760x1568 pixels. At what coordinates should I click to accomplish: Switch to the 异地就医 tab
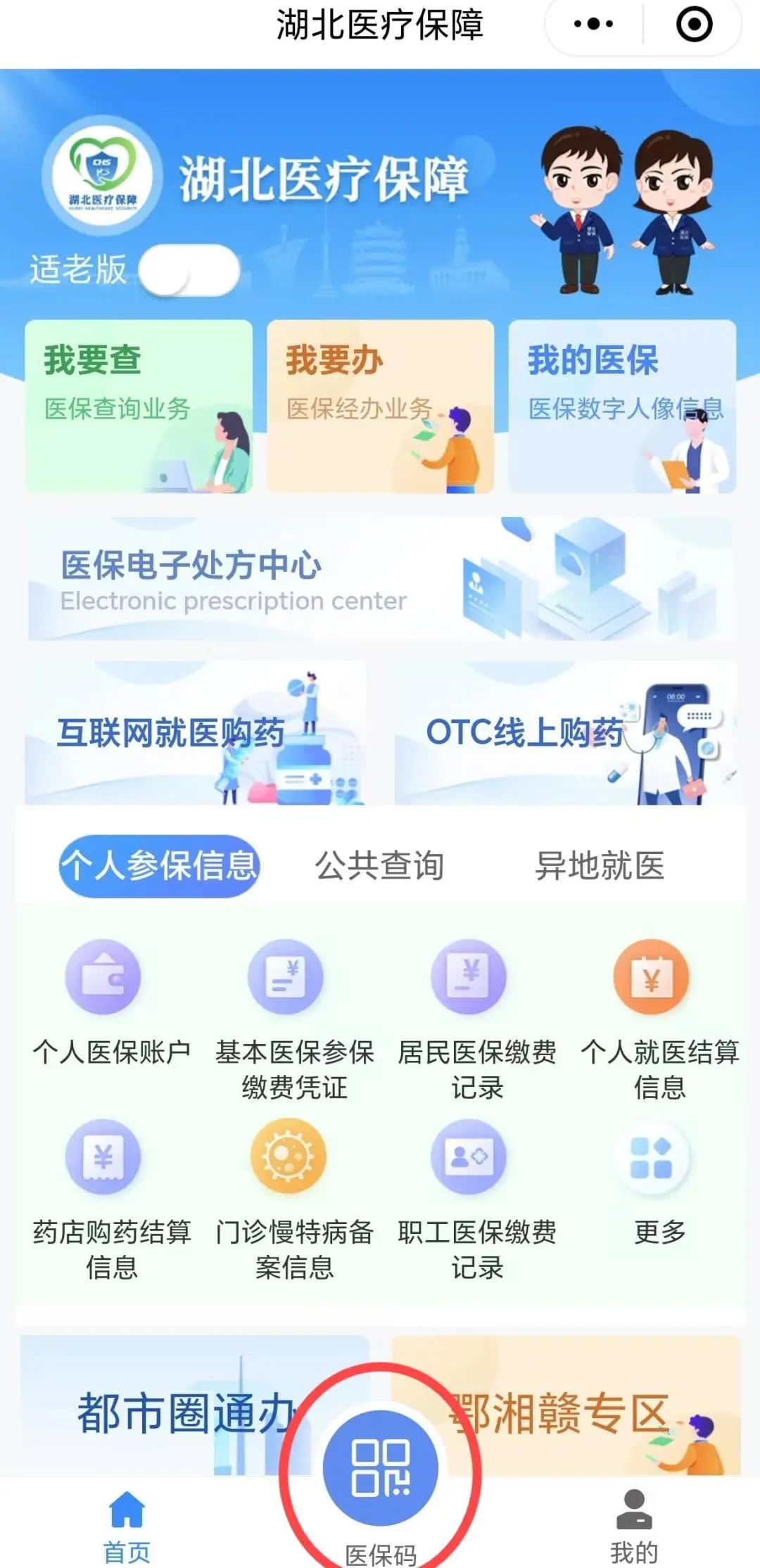pyautogui.click(x=600, y=865)
